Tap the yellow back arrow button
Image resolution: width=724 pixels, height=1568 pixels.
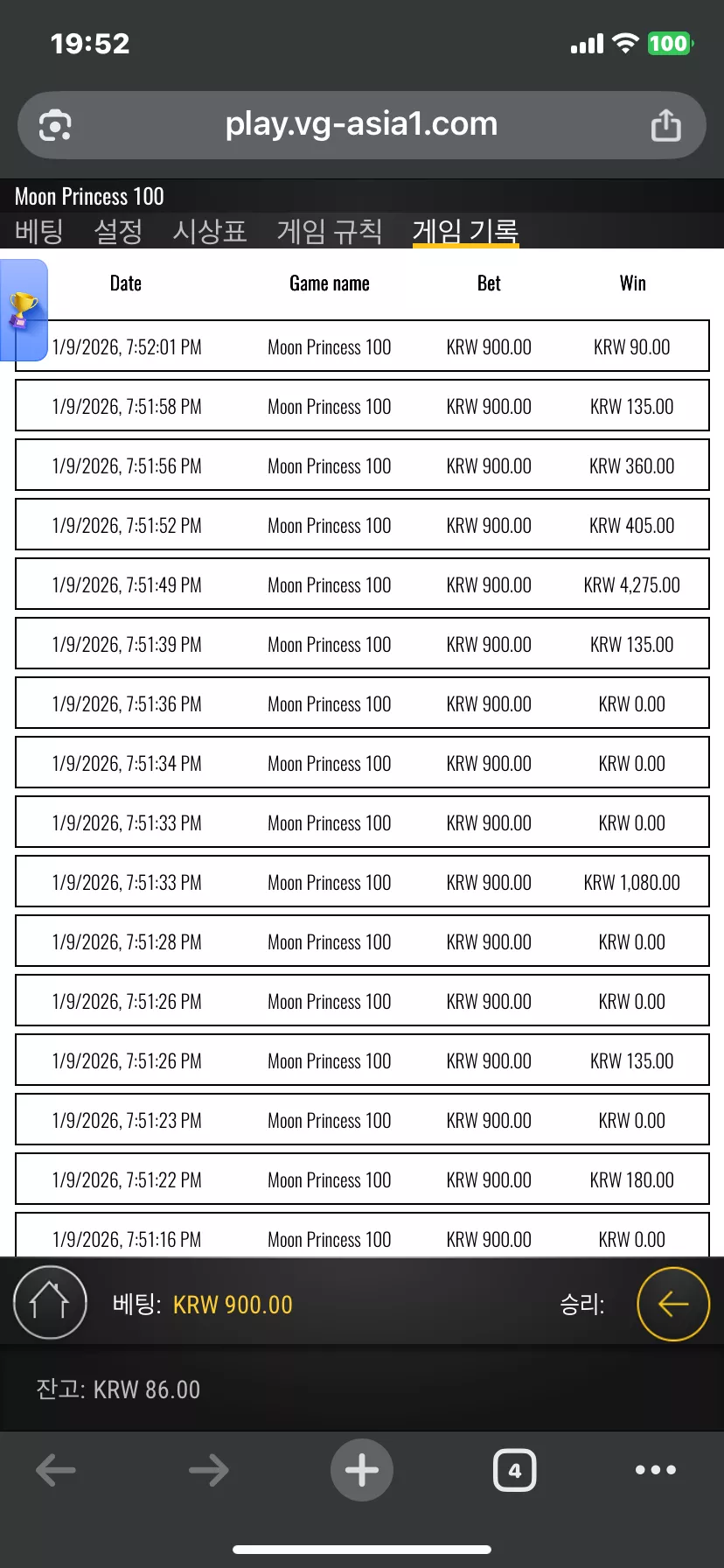point(673,1304)
